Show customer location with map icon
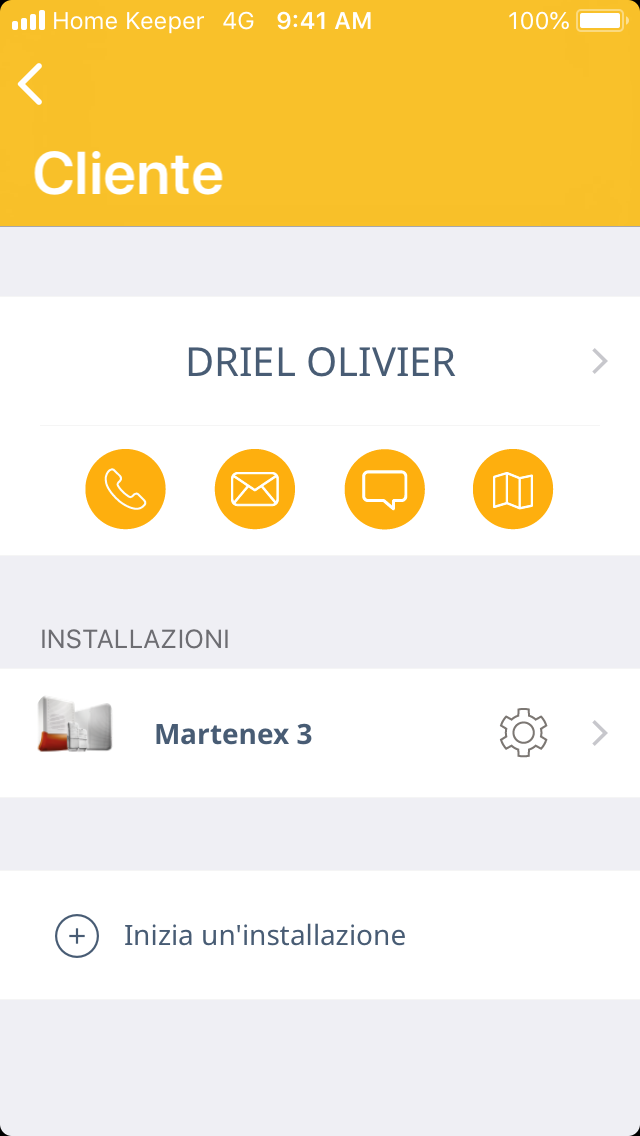 [513, 489]
